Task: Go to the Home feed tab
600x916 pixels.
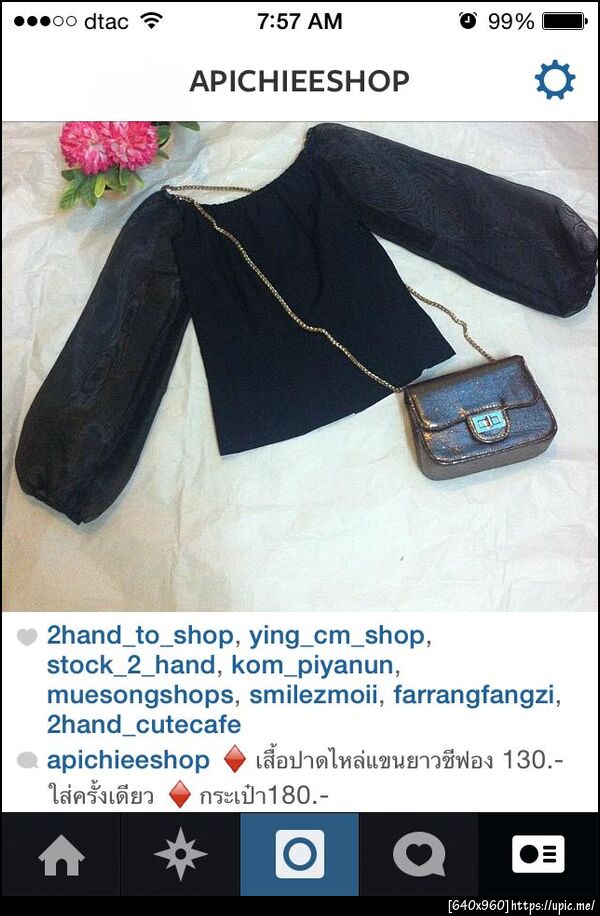Action: [61, 855]
